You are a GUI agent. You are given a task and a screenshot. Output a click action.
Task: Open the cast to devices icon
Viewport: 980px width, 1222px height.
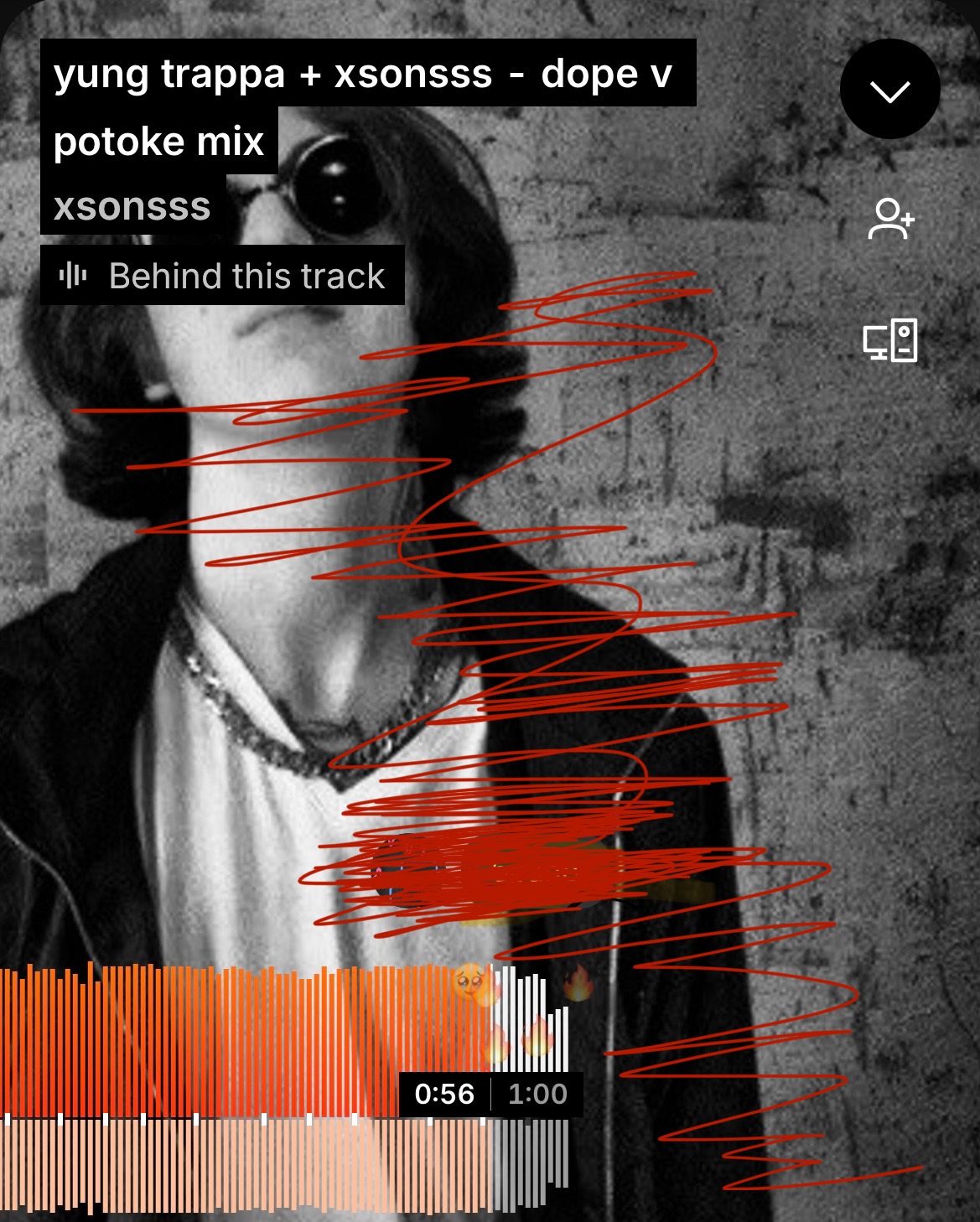890,340
